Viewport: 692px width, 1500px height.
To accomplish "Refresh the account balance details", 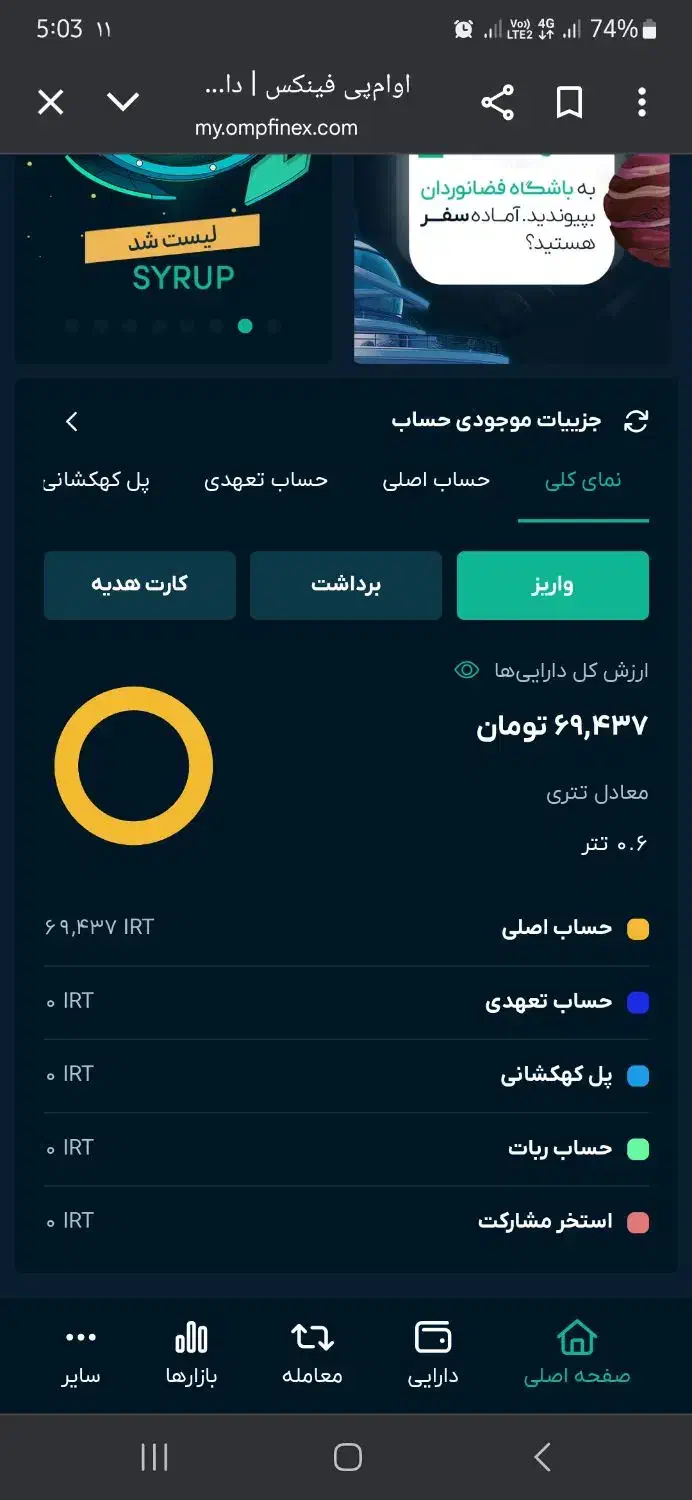I will coord(636,421).
